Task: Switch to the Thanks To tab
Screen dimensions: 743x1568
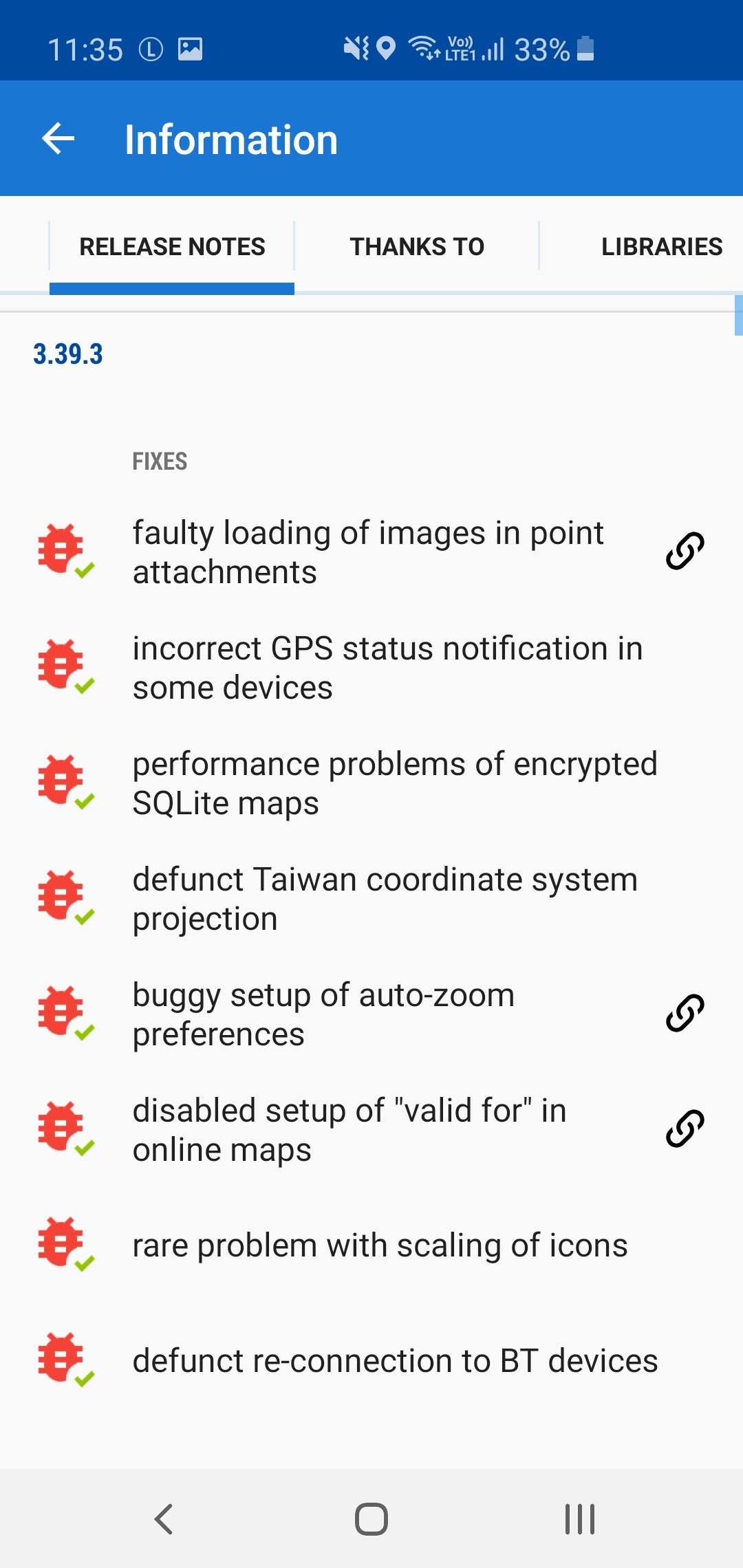Action: tap(417, 246)
